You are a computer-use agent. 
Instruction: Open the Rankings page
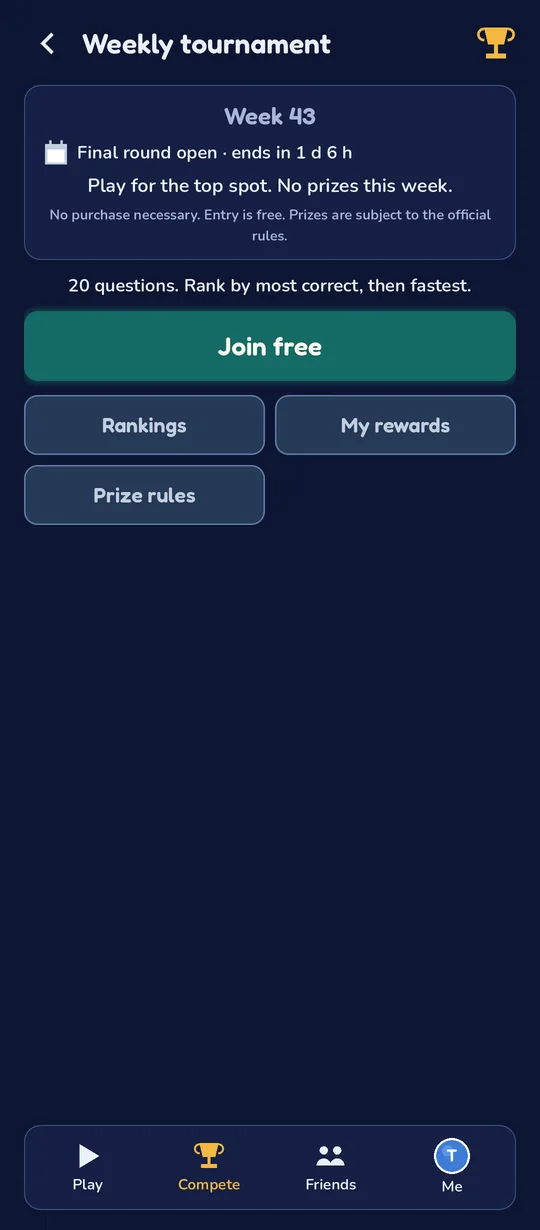[x=144, y=425]
